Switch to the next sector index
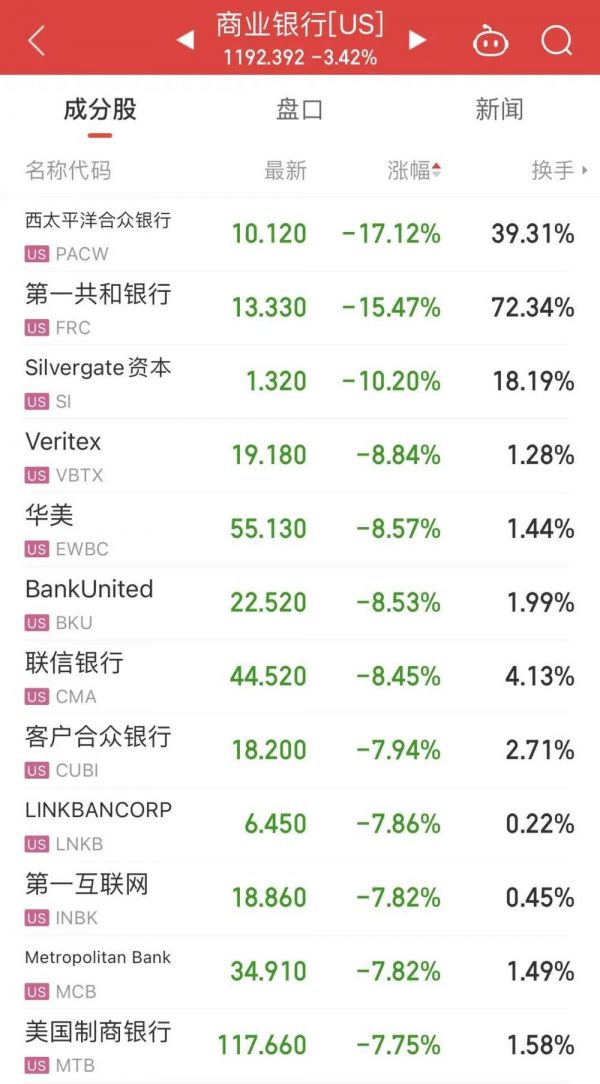This screenshot has width=600, height=1084. [x=418, y=40]
